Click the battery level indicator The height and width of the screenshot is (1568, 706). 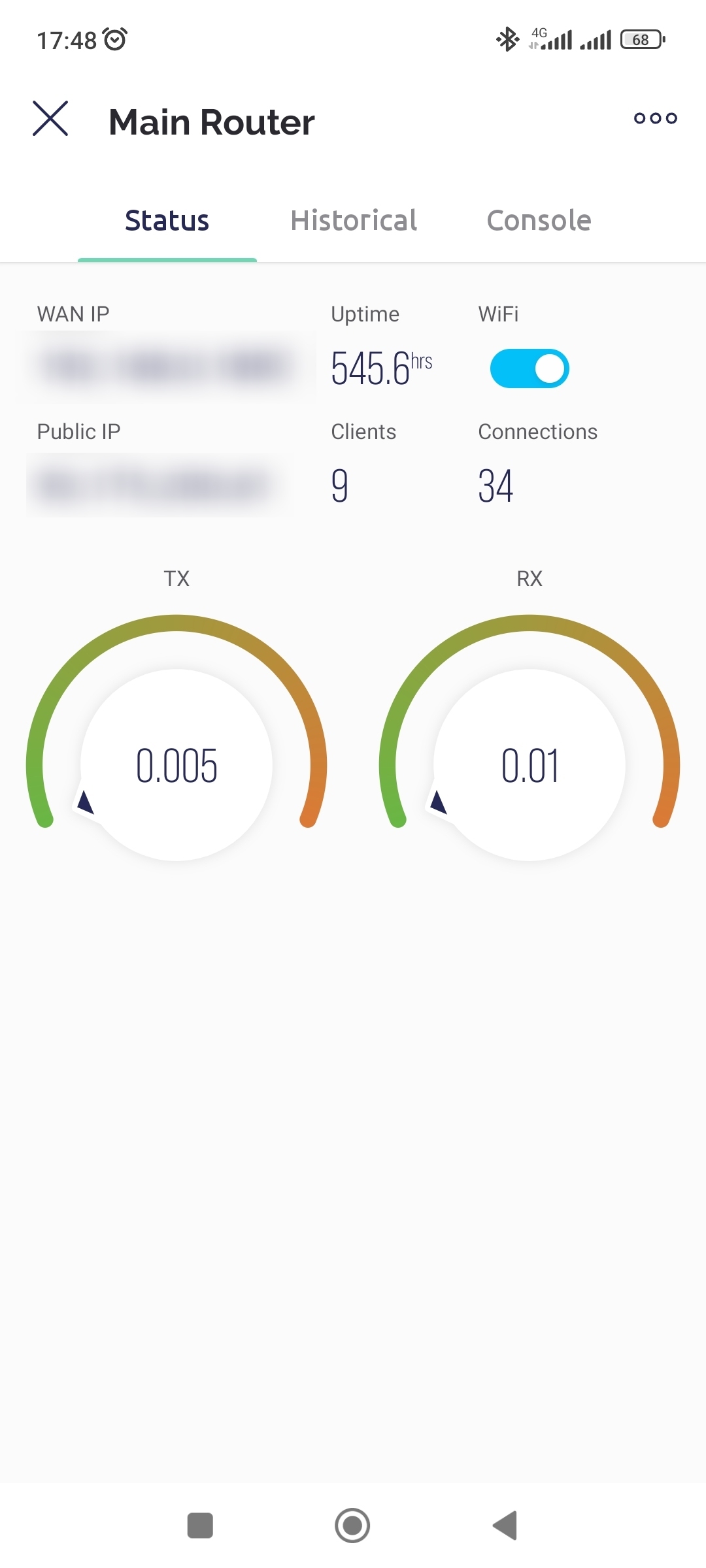641,39
